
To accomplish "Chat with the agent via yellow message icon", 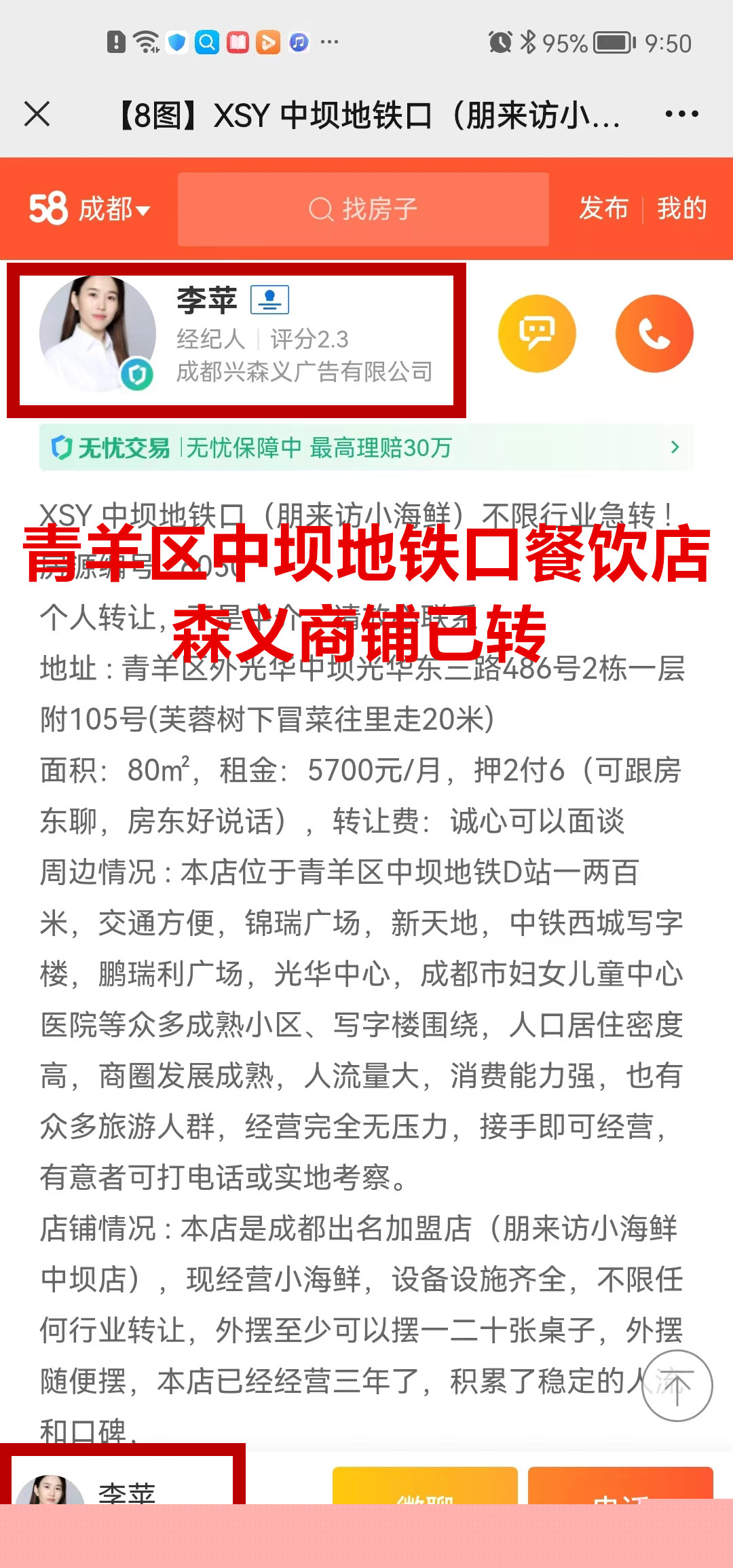I will point(537,333).
